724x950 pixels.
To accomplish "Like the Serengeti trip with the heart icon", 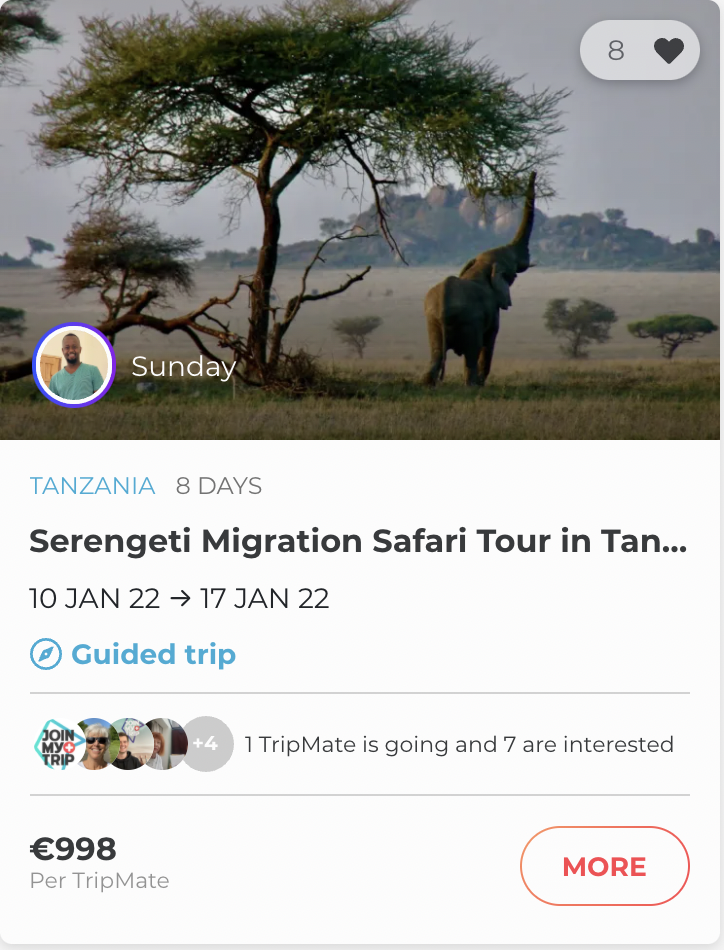I will 668,50.
